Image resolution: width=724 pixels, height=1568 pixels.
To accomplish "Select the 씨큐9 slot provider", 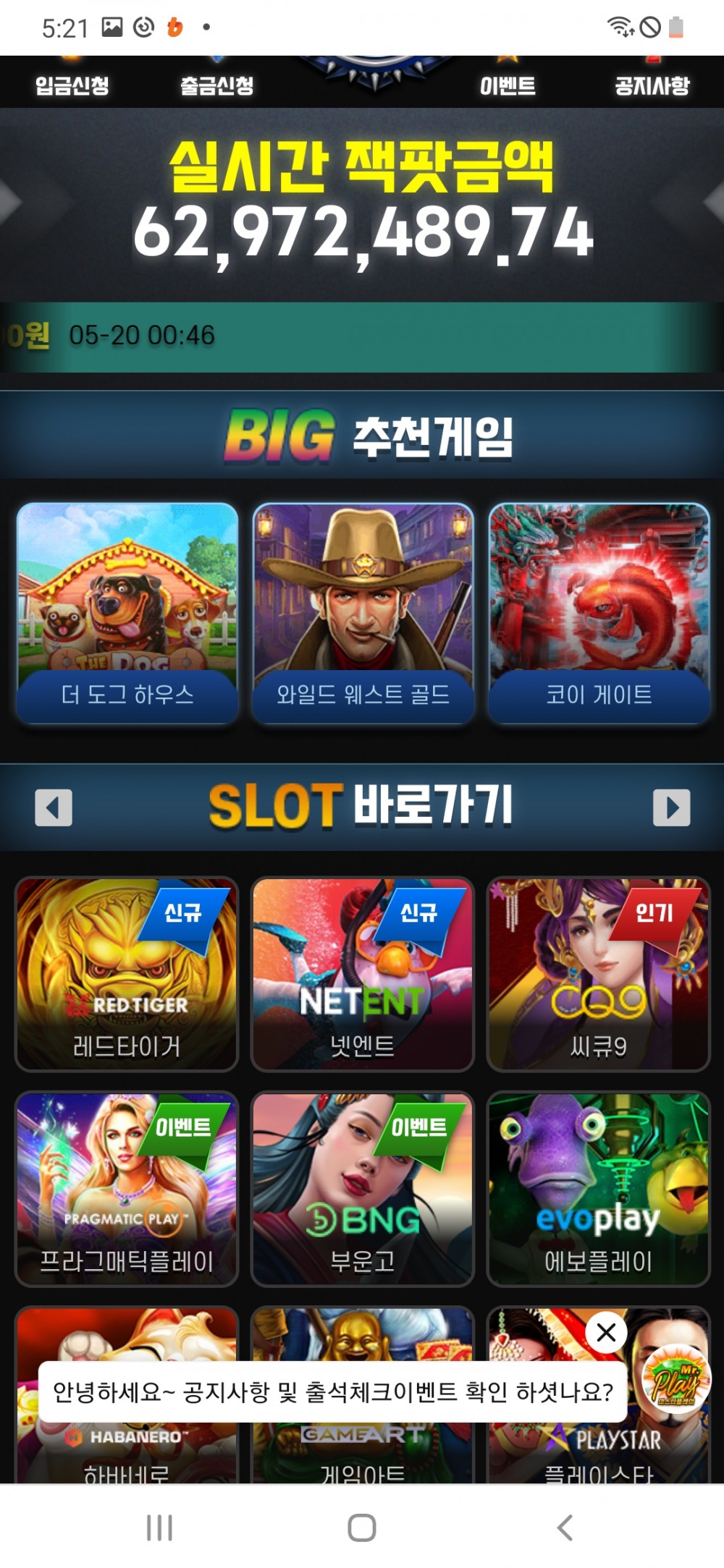I will click(598, 974).
